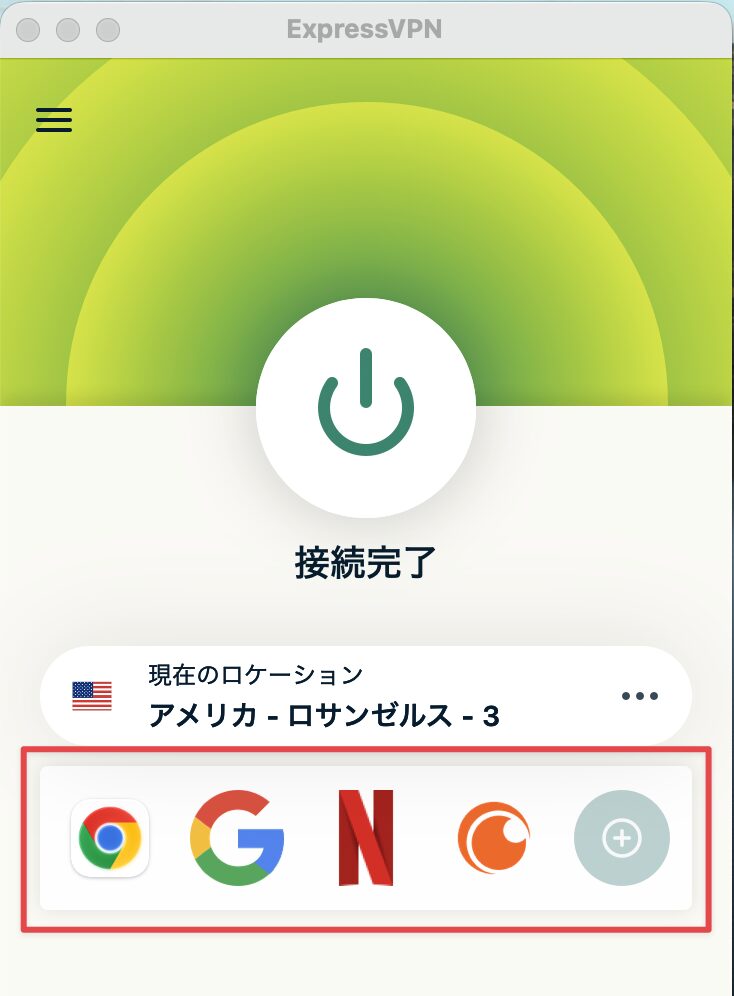Open the navigation menu panel

[53, 120]
